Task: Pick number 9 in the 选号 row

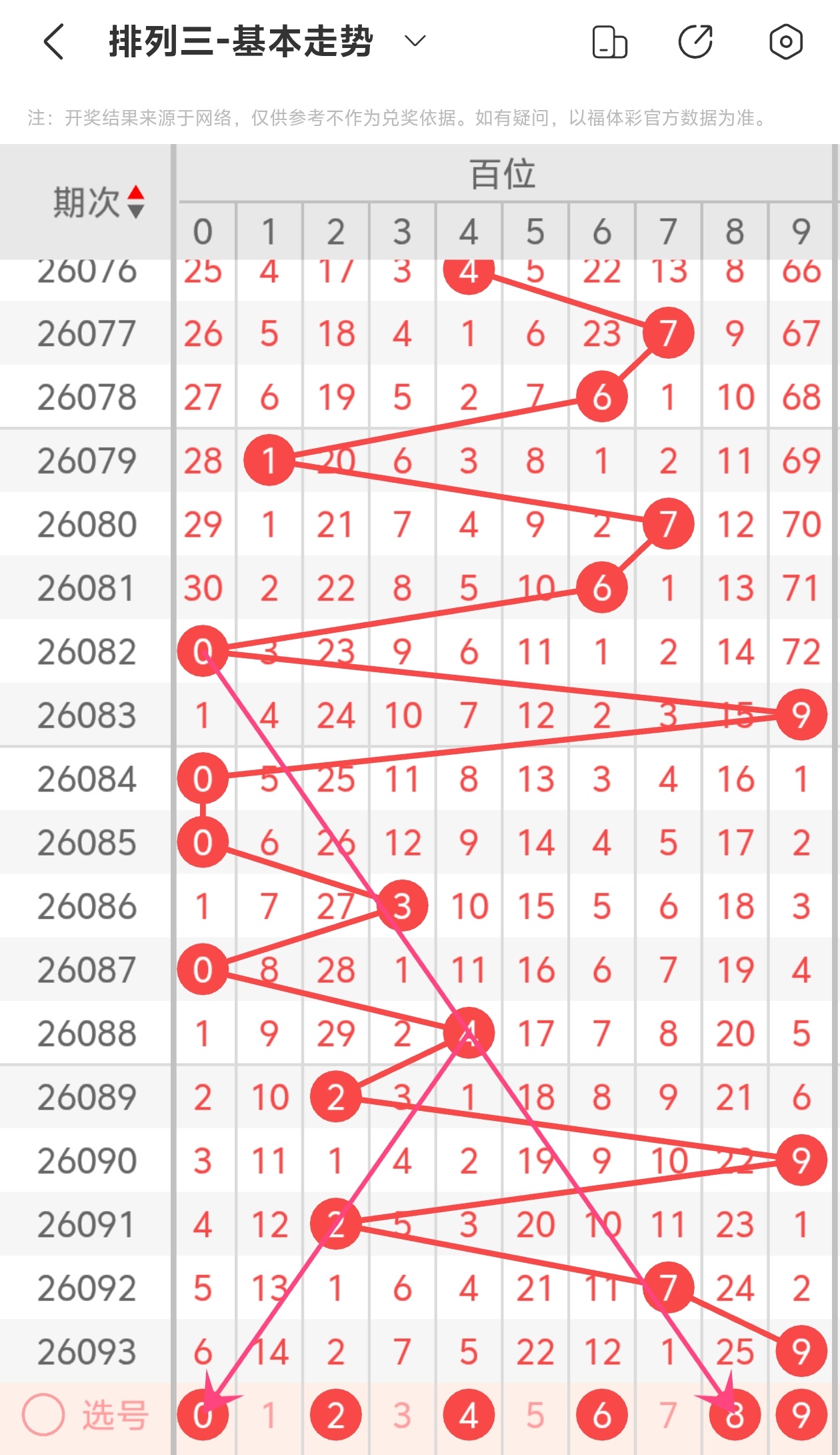Action: (x=801, y=1414)
